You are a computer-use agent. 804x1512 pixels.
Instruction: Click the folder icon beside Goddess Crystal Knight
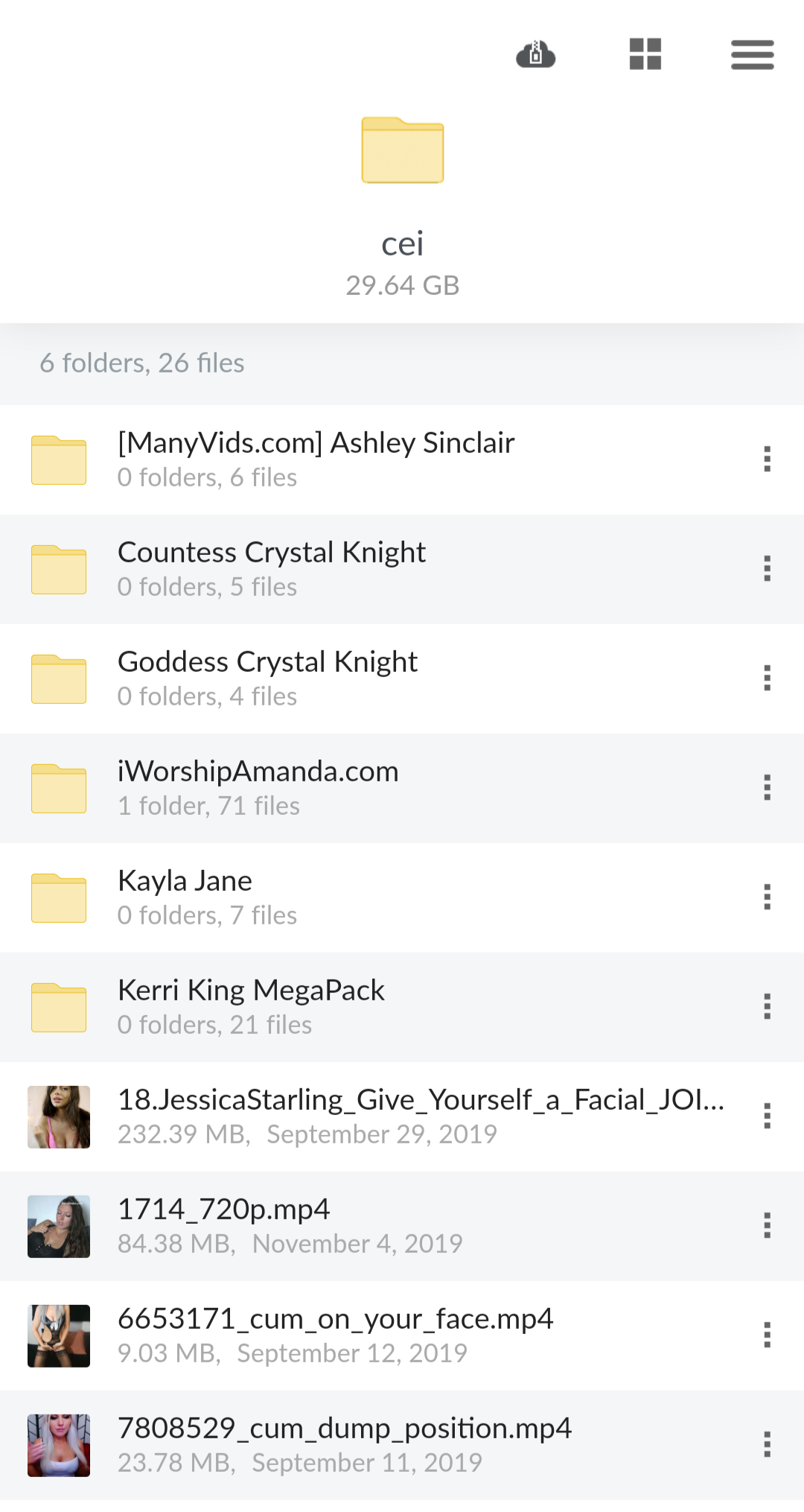click(x=59, y=679)
